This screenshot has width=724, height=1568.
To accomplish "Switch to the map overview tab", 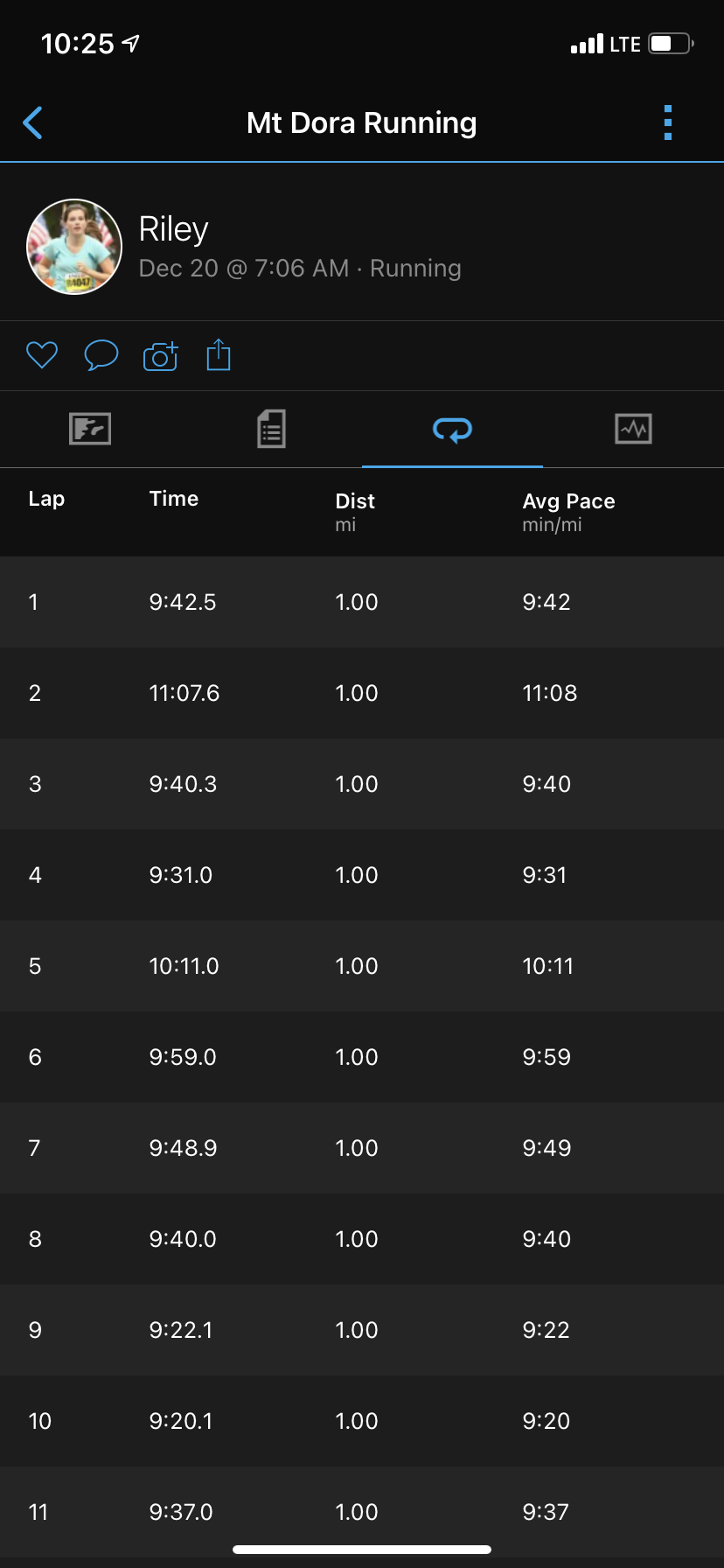I will [x=90, y=430].
